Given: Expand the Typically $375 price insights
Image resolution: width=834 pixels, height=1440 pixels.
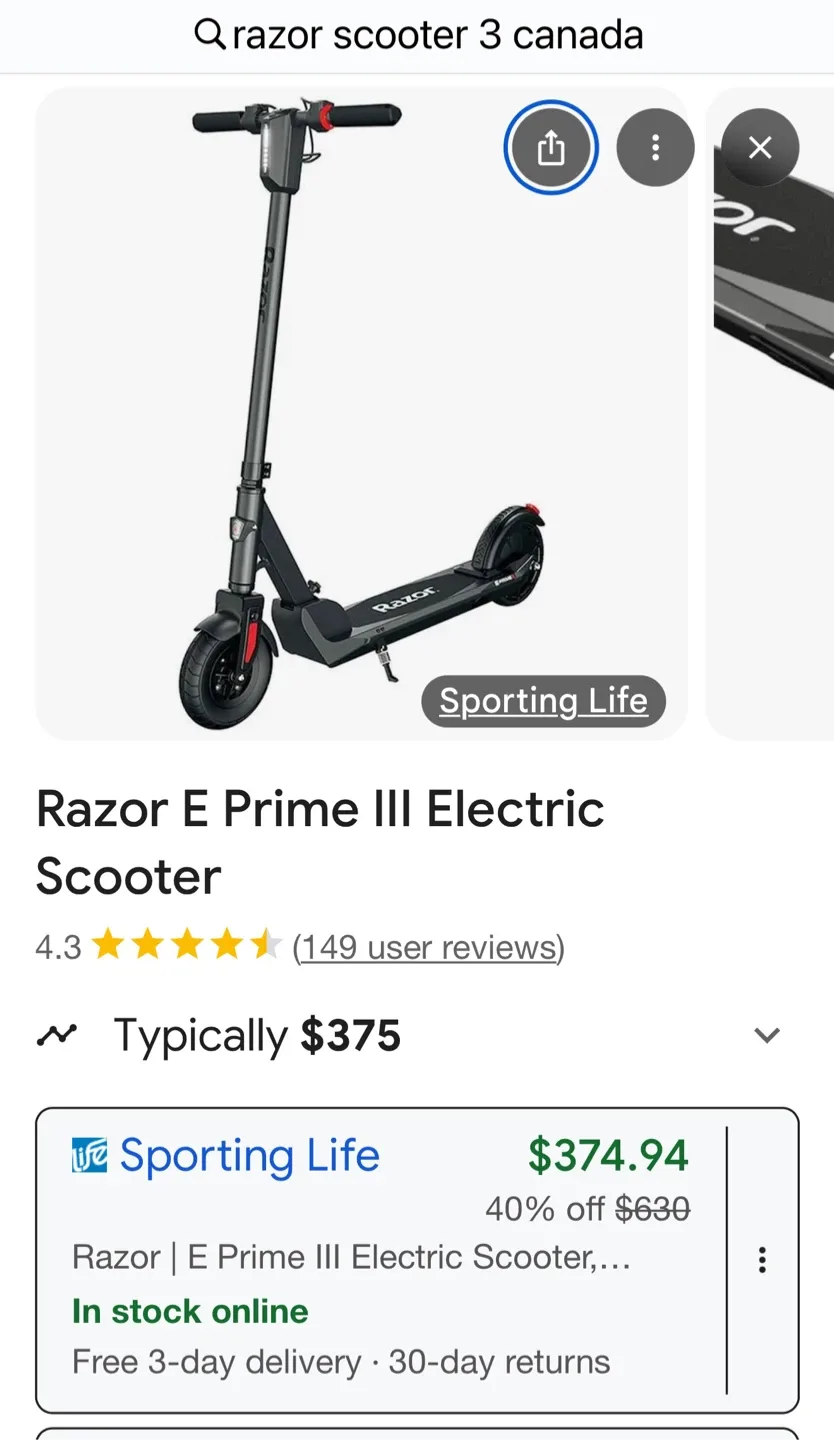Looking at the screenshot, I should click(767, 1036).
